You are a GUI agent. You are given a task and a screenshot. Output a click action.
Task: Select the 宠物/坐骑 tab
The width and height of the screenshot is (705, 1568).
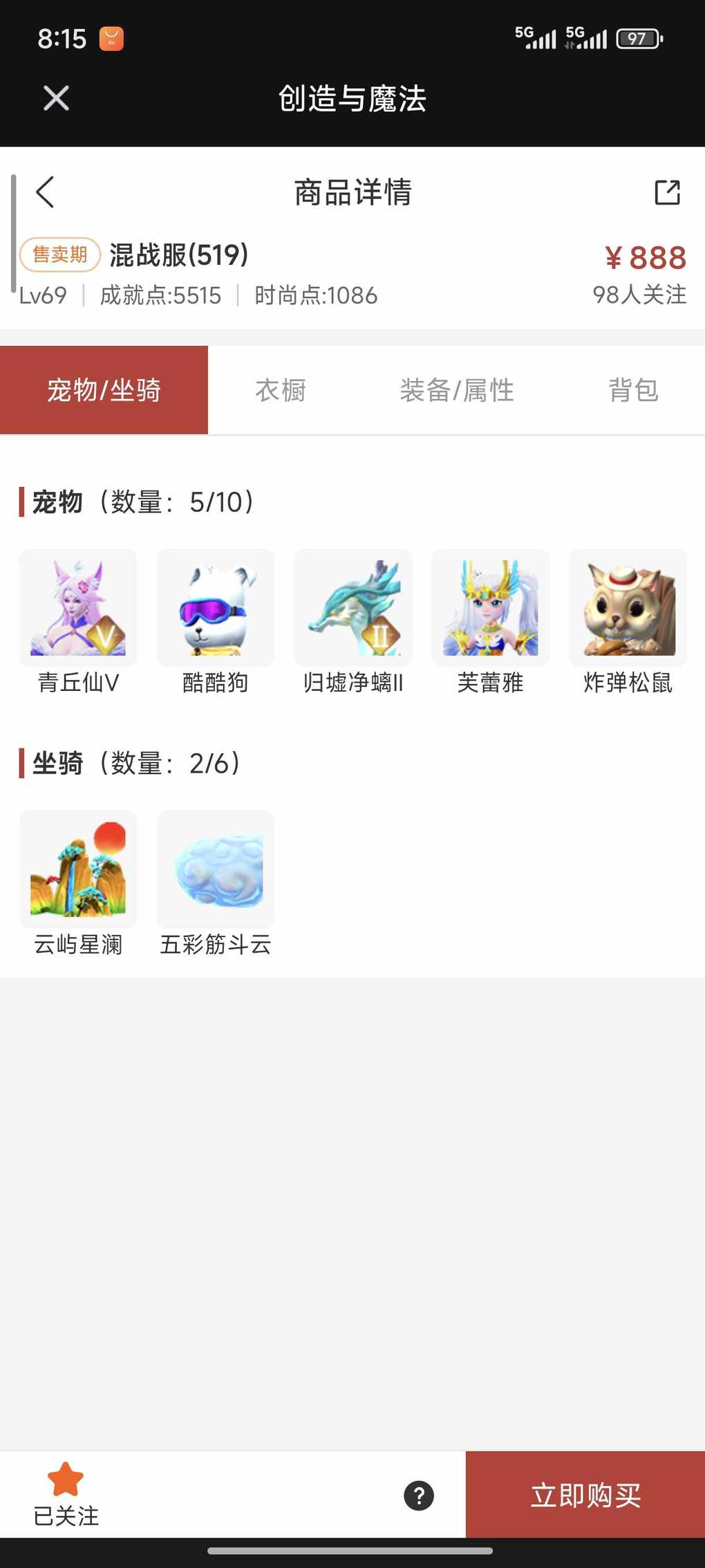(x=104, y=390)
